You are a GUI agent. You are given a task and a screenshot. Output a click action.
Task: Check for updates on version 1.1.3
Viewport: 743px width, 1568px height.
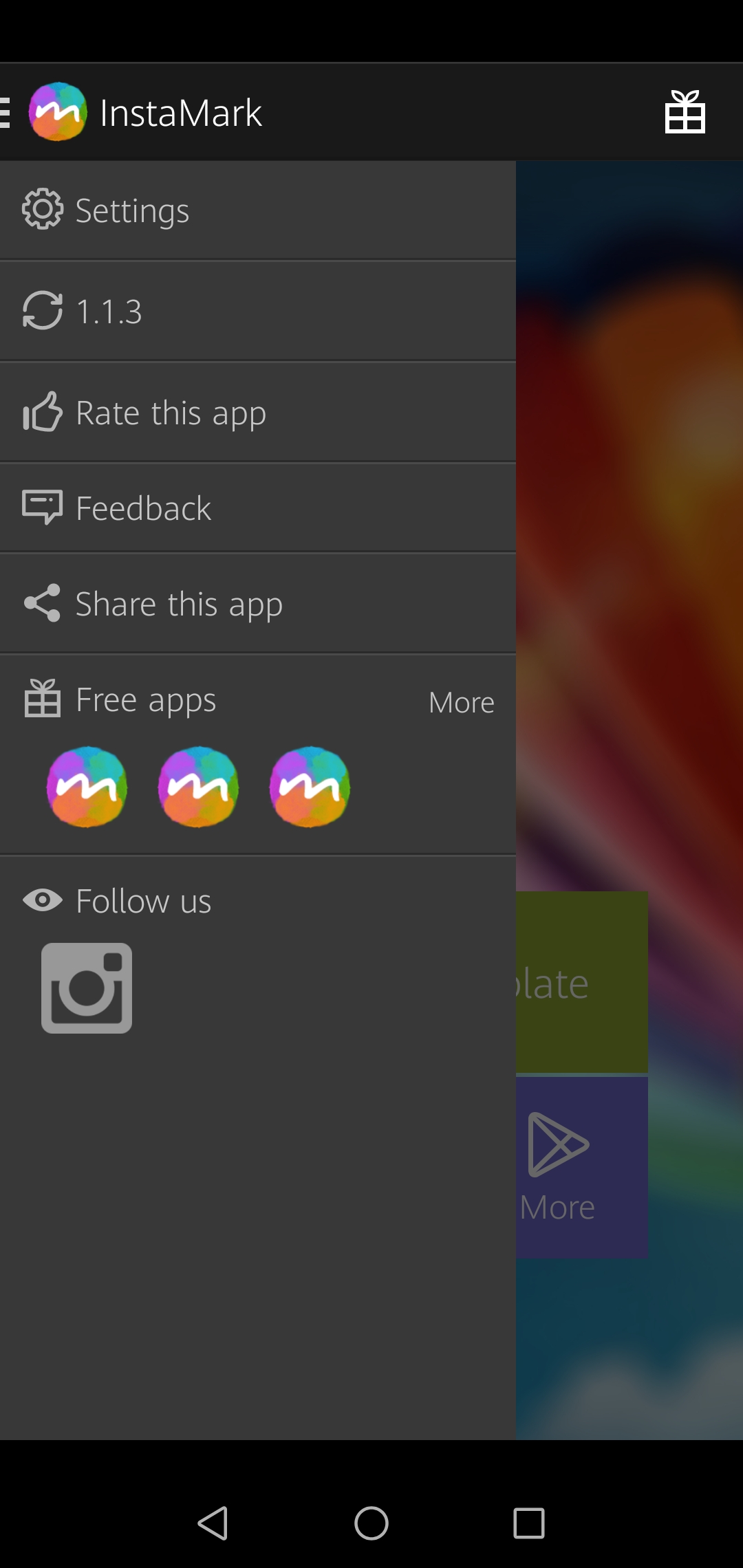258,311
